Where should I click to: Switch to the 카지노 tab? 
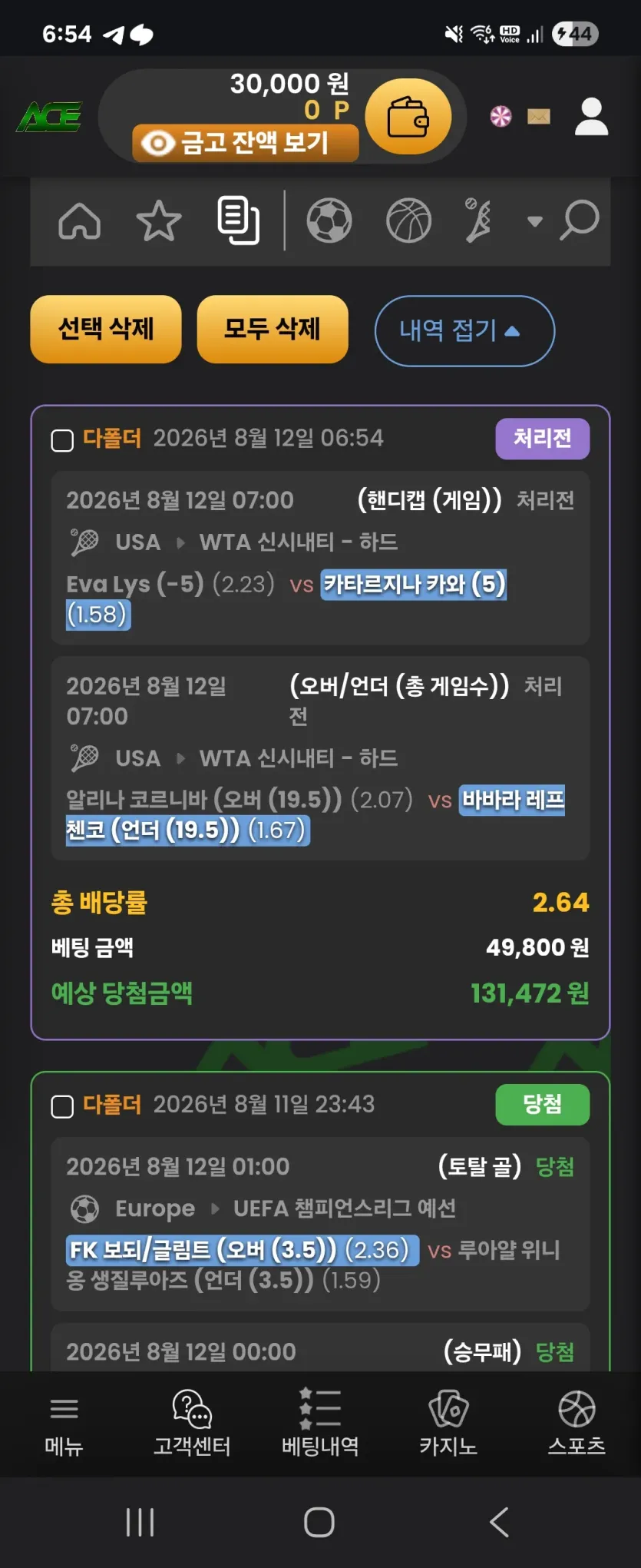[448, 1423]
